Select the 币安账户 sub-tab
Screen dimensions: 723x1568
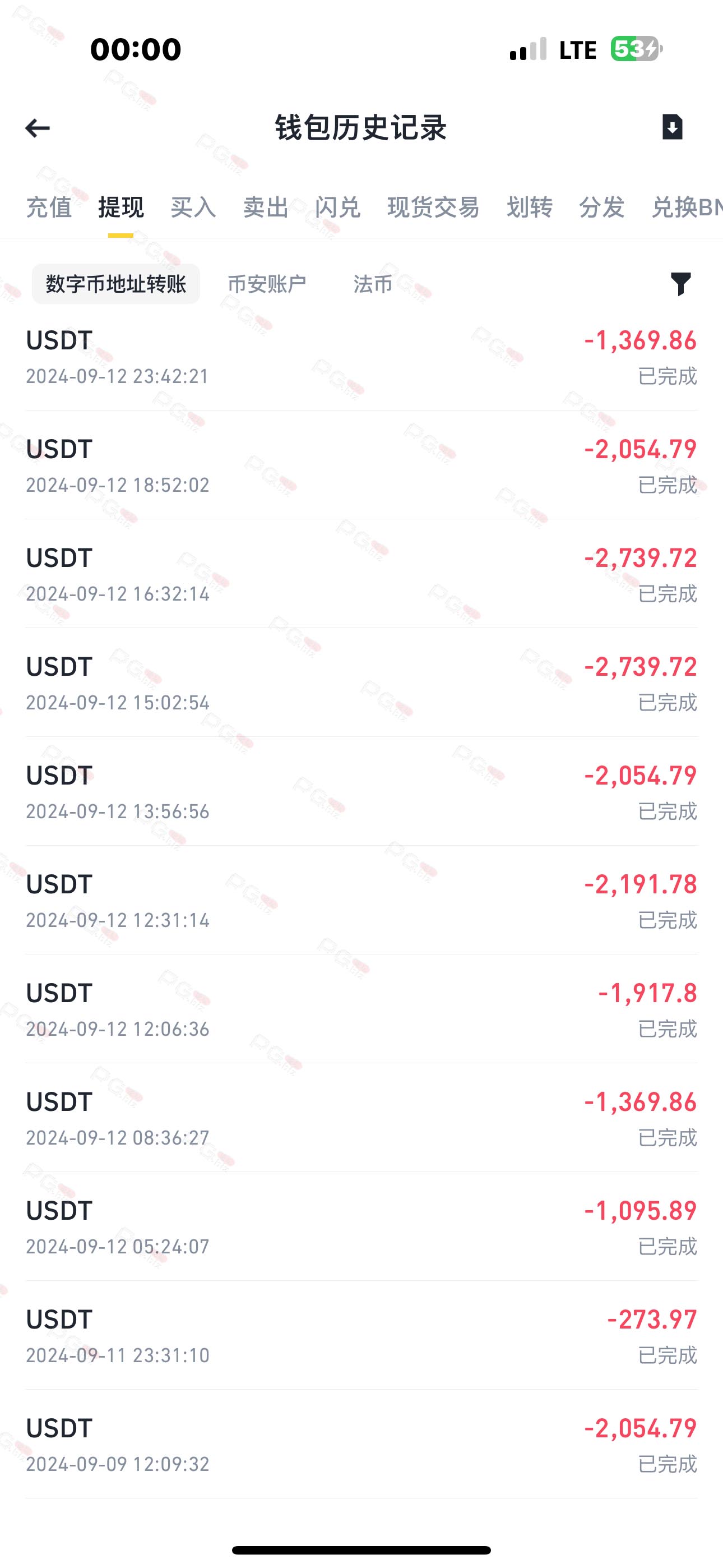coord(267,284)
